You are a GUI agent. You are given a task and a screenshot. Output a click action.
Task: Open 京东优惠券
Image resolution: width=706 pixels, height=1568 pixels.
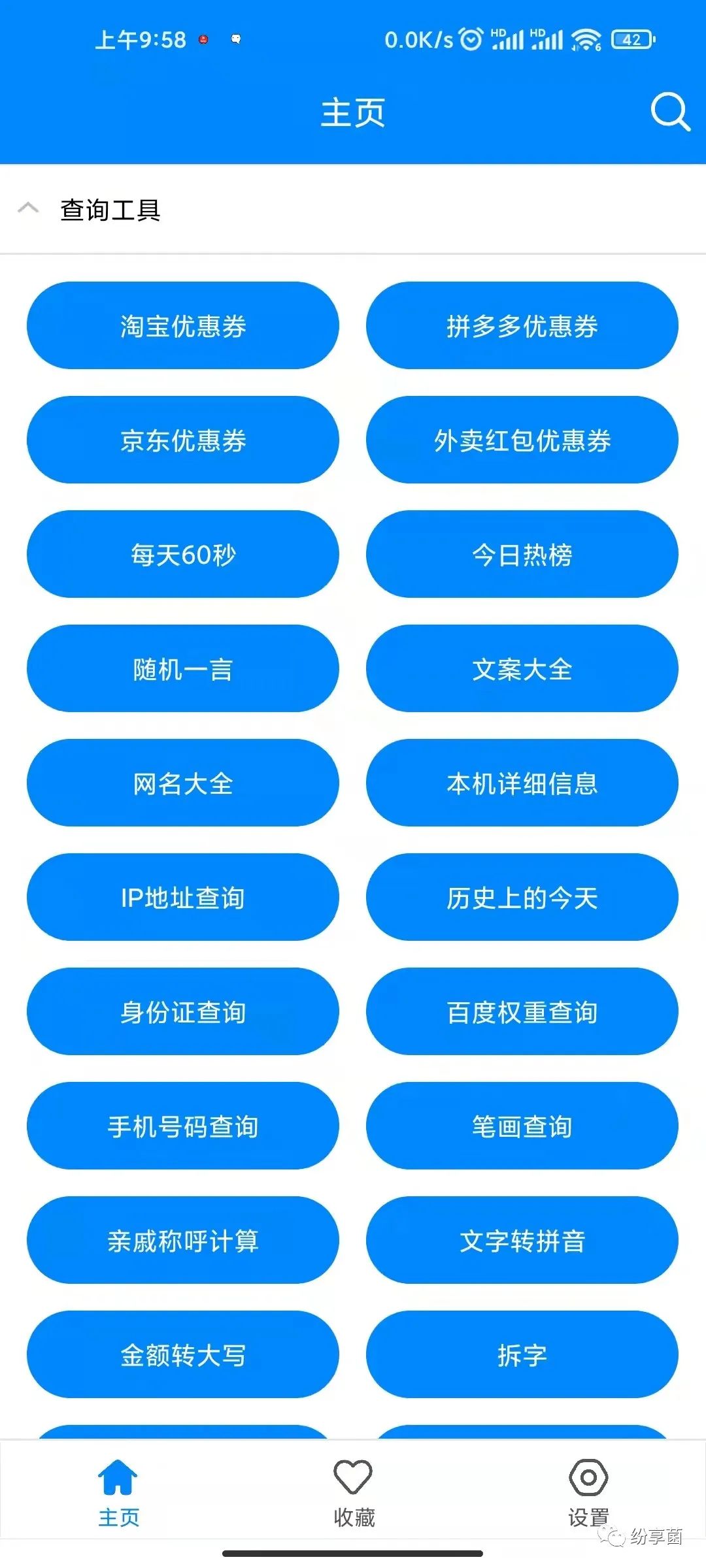[x=183, y=440]
